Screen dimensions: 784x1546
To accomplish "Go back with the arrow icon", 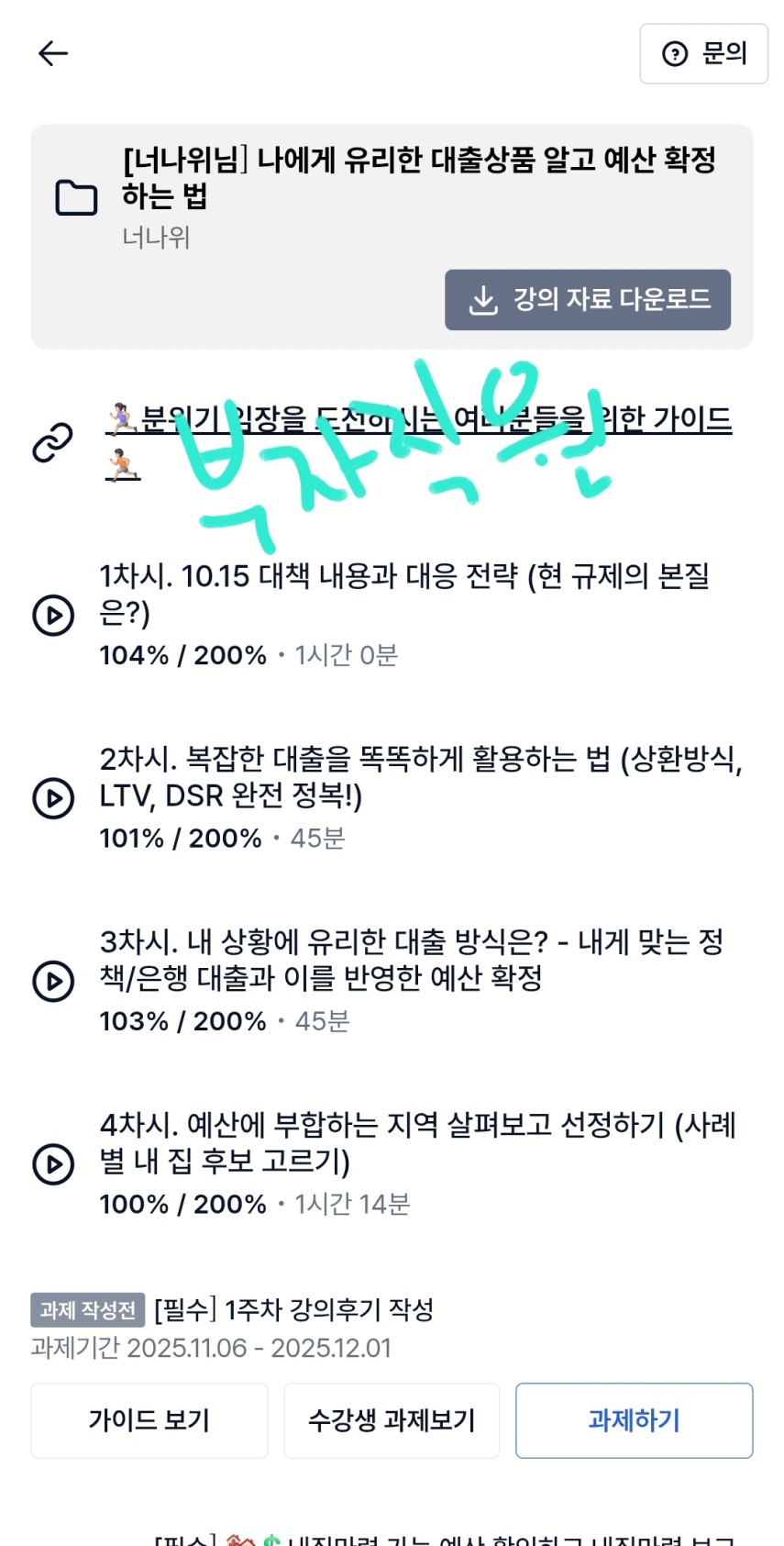I will pyautogui.click(x=53, y=53).
